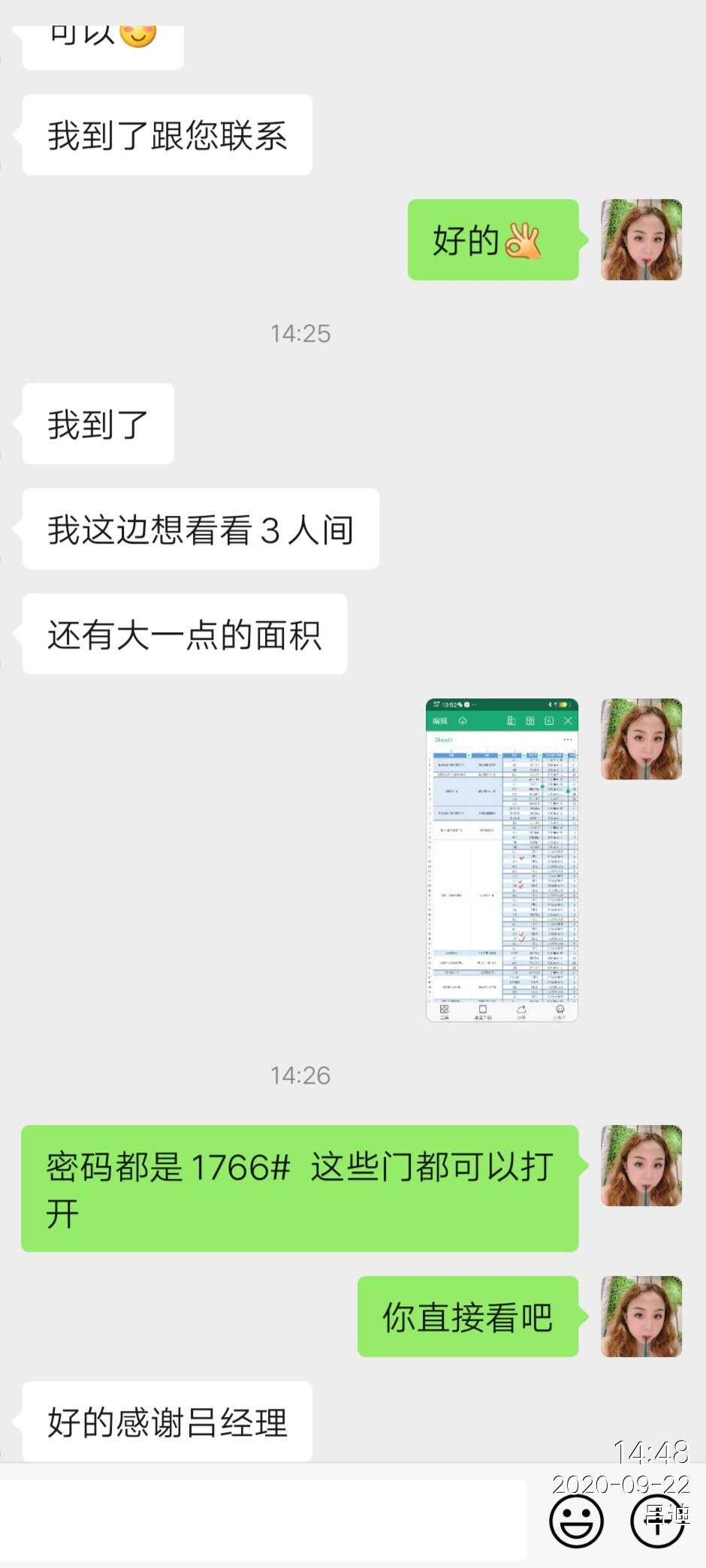View profile from avatar beside password message

[x=641, y=1165]
